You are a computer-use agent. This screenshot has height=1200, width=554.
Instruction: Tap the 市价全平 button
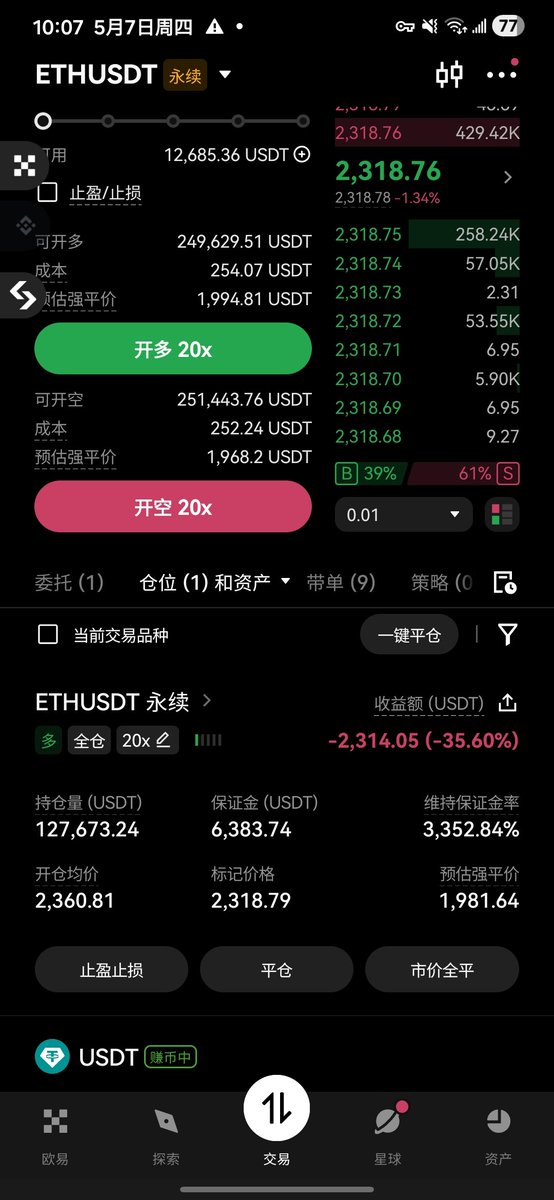(442, 969)
